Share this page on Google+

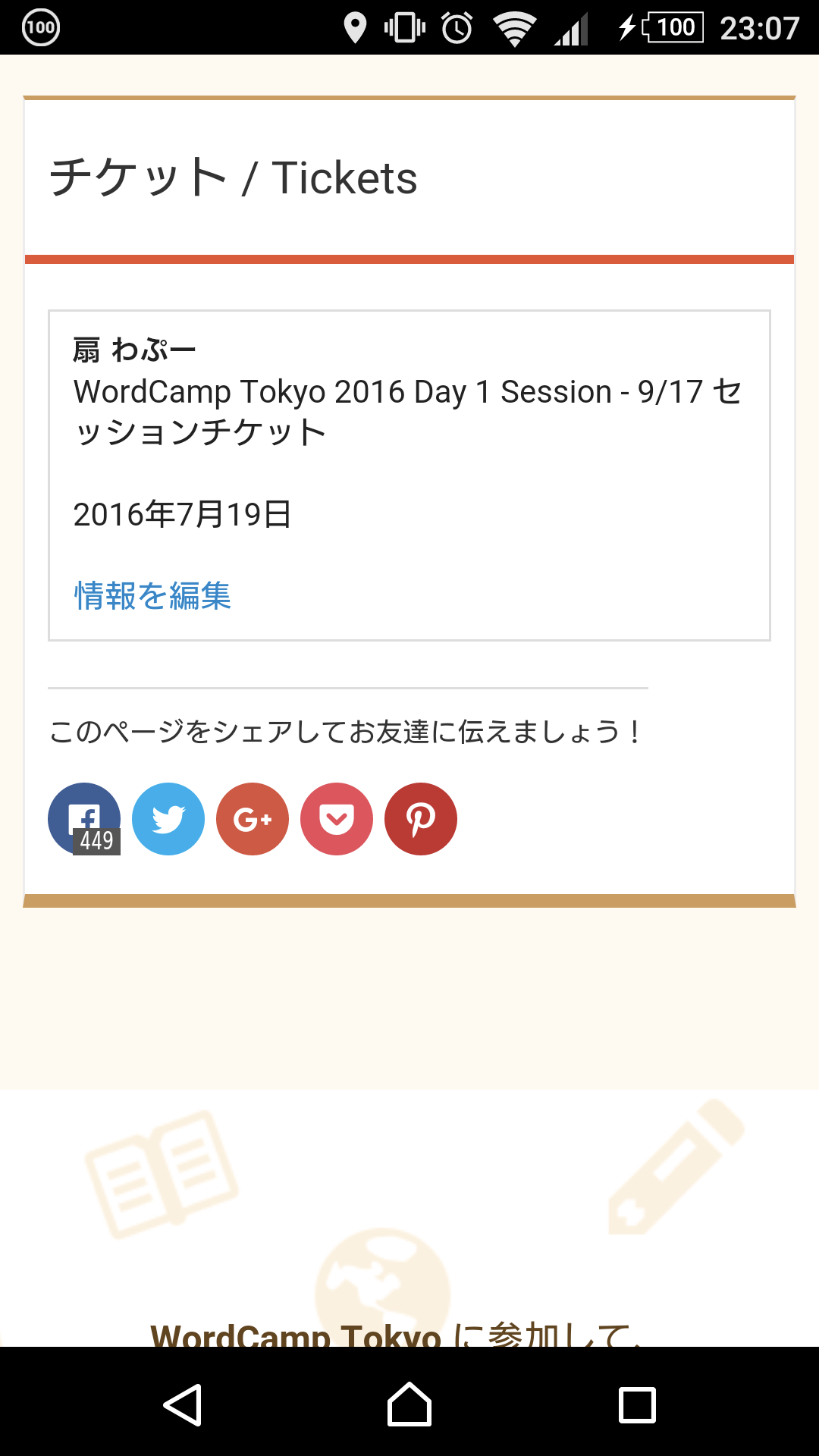[x=253, y=819]
